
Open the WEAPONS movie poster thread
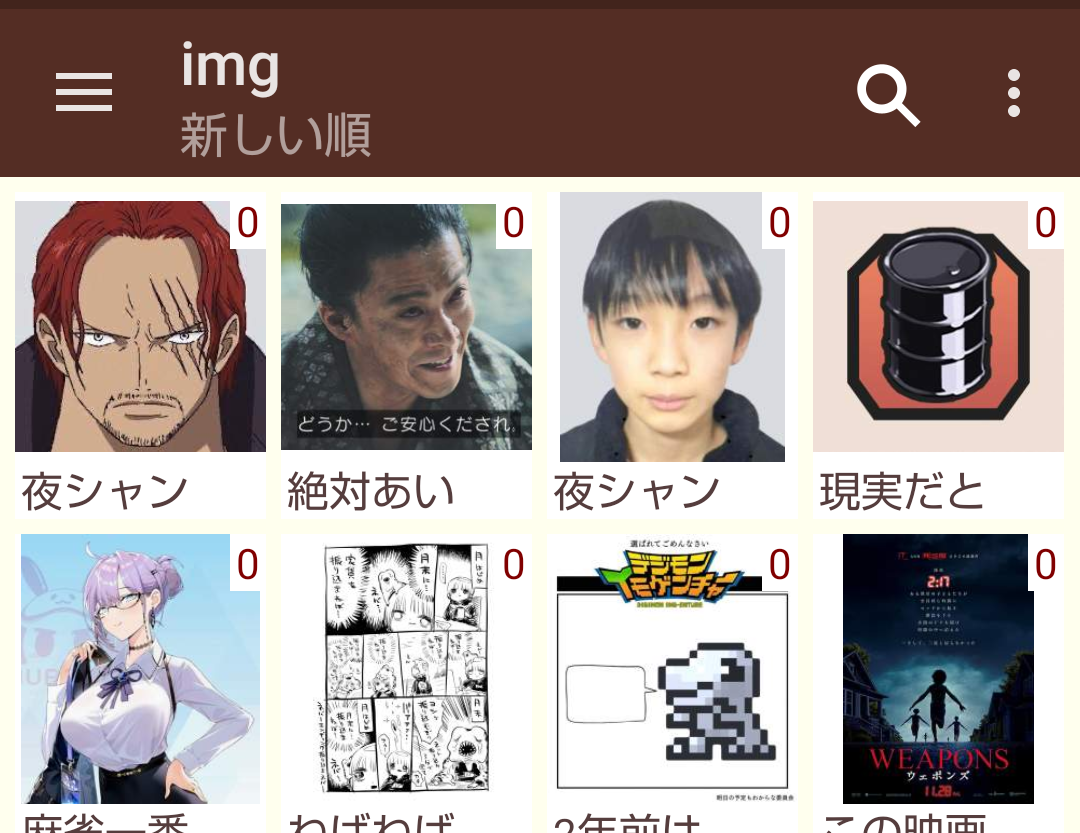(937, 668)
